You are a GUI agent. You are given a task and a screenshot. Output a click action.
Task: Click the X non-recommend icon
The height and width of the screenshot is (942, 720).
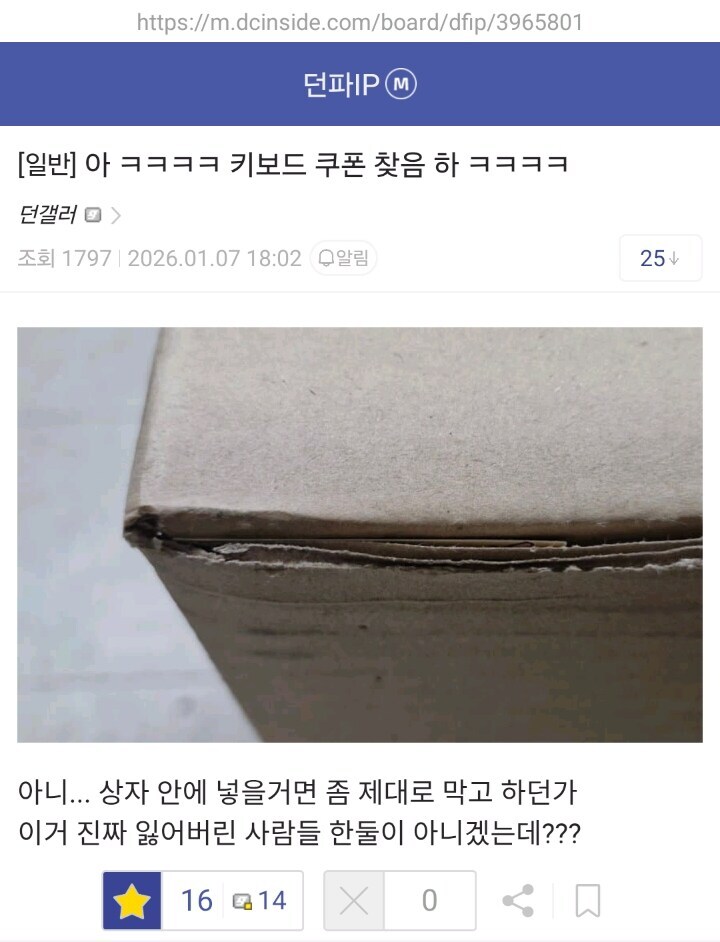(353, 898)
